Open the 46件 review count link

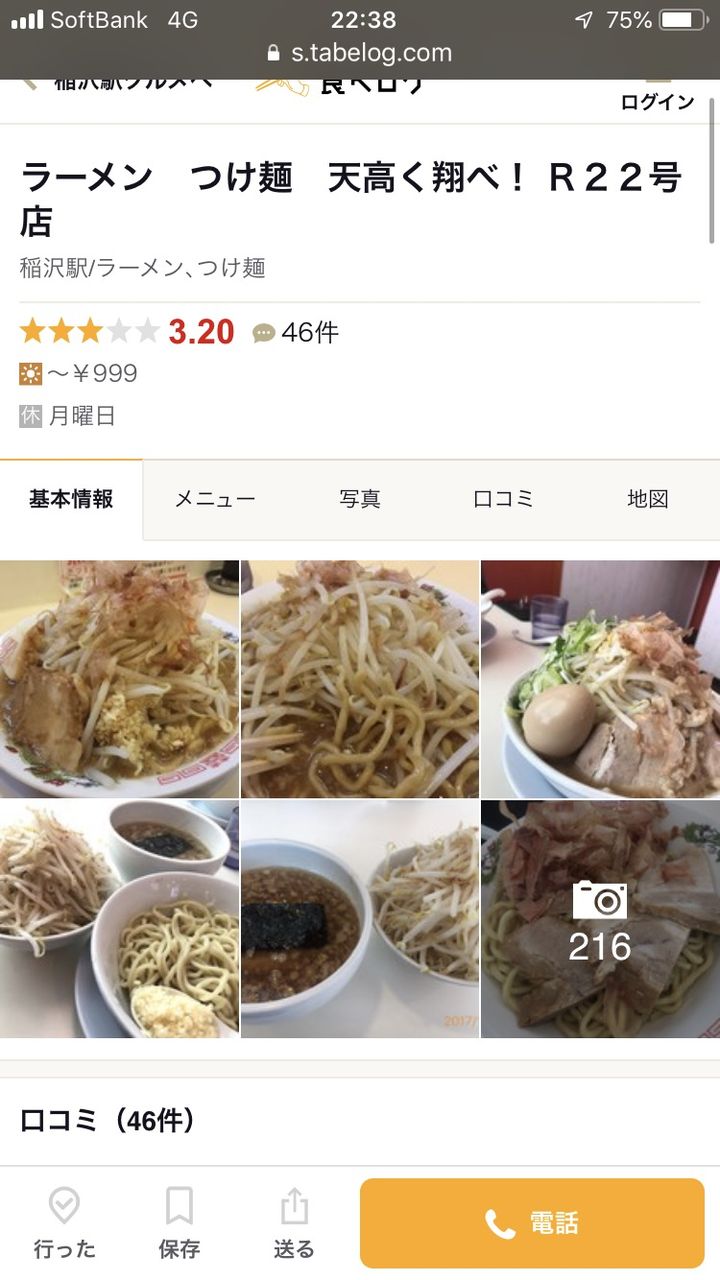point(297,332)
